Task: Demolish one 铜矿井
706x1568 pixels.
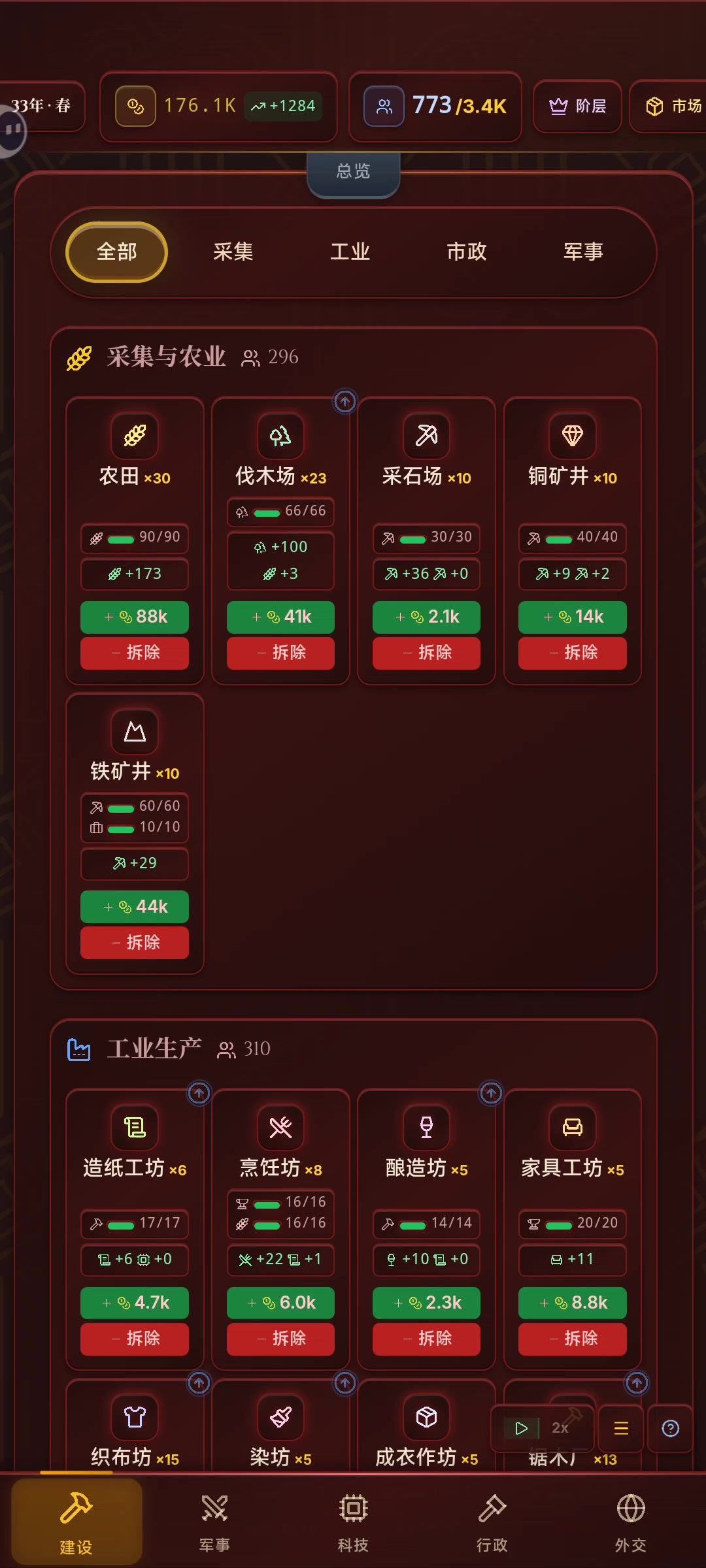Action: (572, 653)
